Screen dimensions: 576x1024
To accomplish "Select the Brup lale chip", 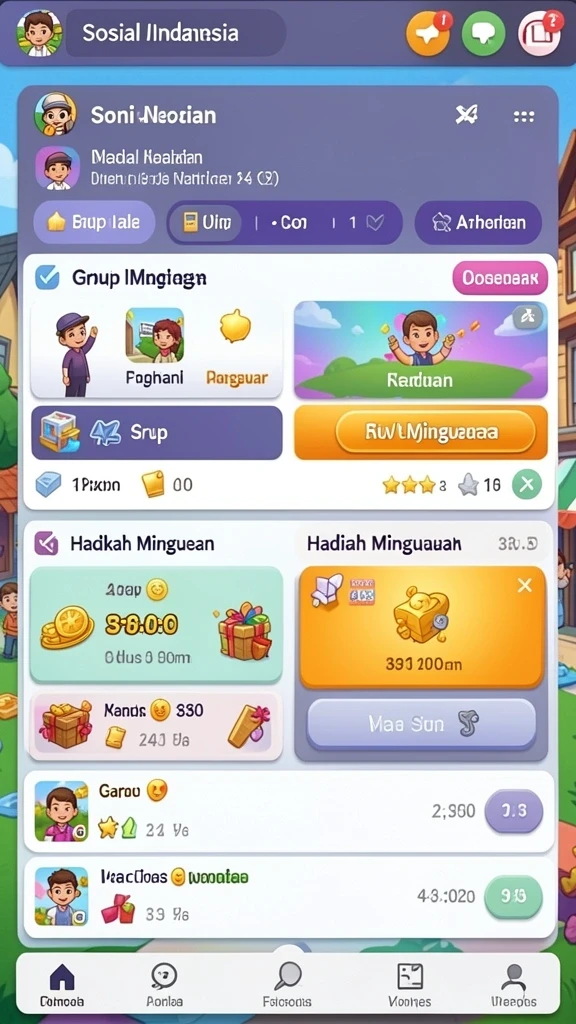I will point(94,222).
